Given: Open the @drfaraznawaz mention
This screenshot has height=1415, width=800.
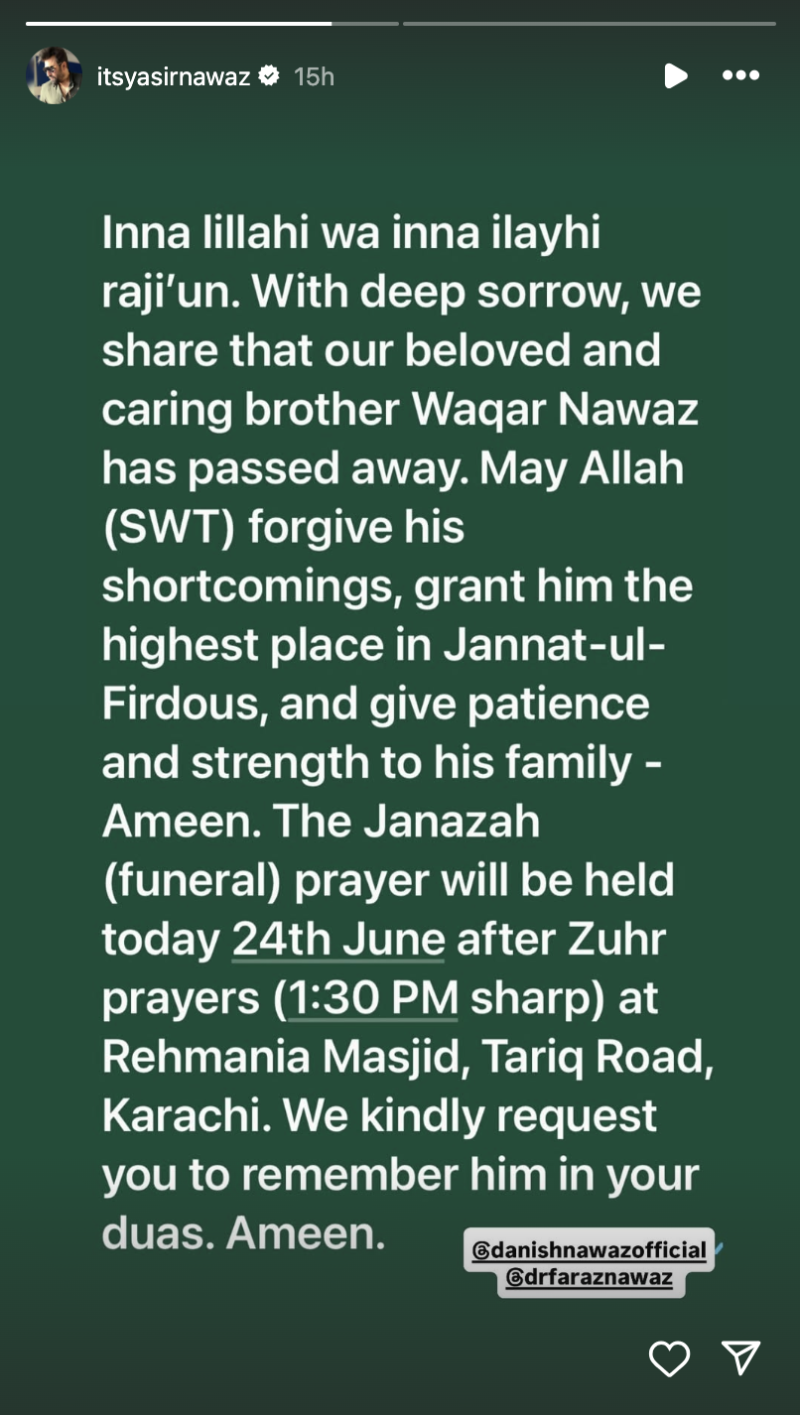Looking at the screenshot, I should (x=590, y=1278).
